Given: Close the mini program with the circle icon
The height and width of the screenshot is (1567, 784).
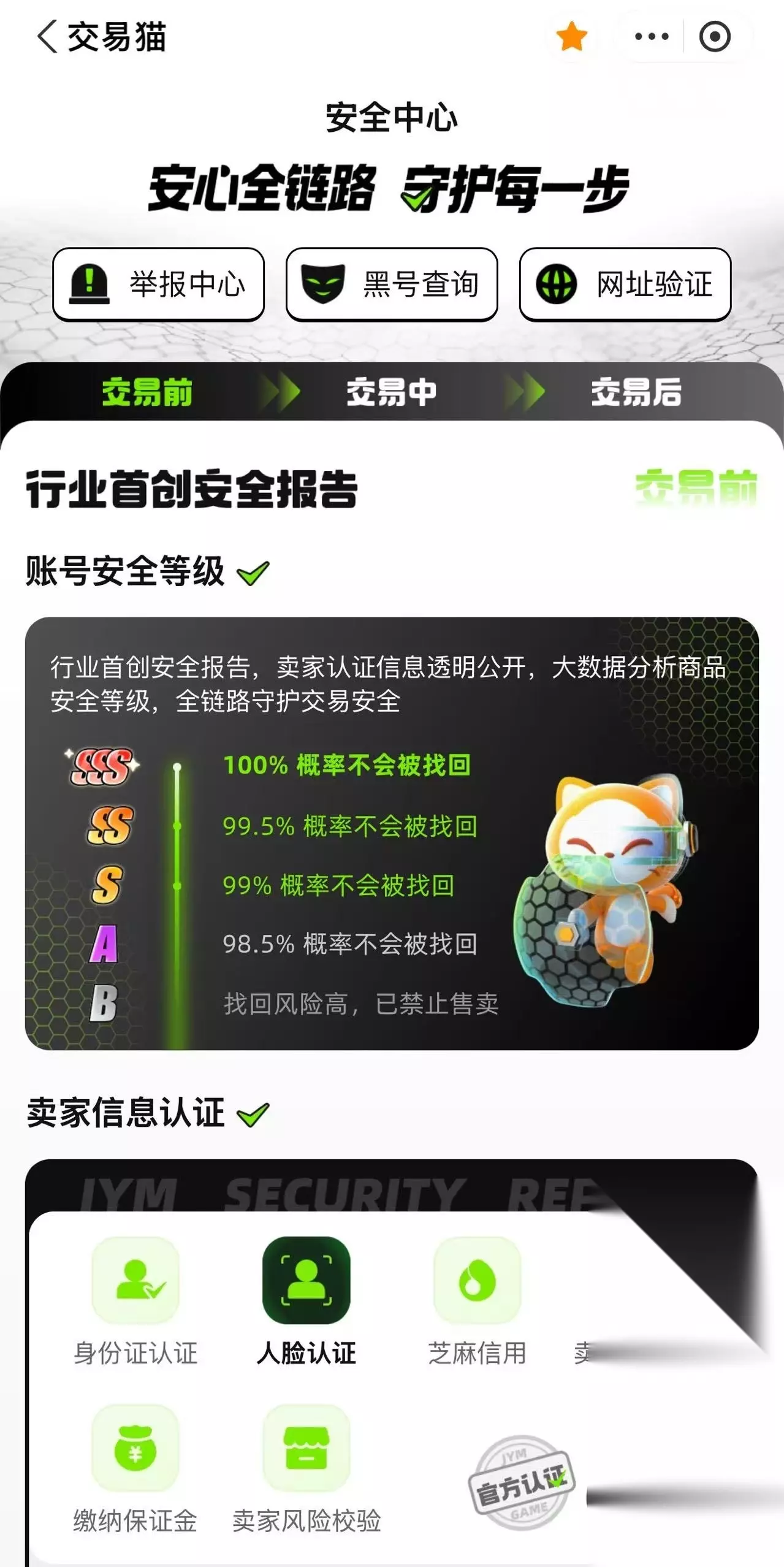Looking at the screenshot, I should pyautogui.click(x=715, y=36).
